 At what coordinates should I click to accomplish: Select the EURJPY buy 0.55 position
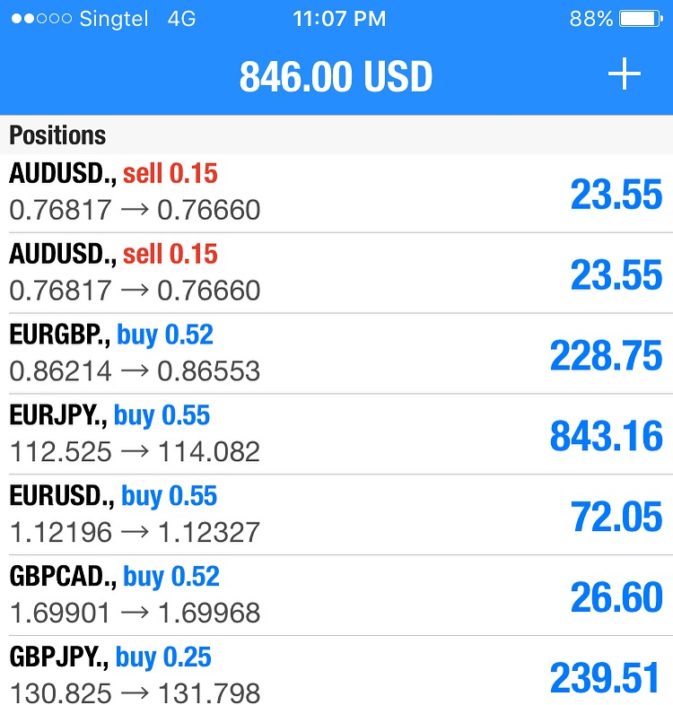336,434
